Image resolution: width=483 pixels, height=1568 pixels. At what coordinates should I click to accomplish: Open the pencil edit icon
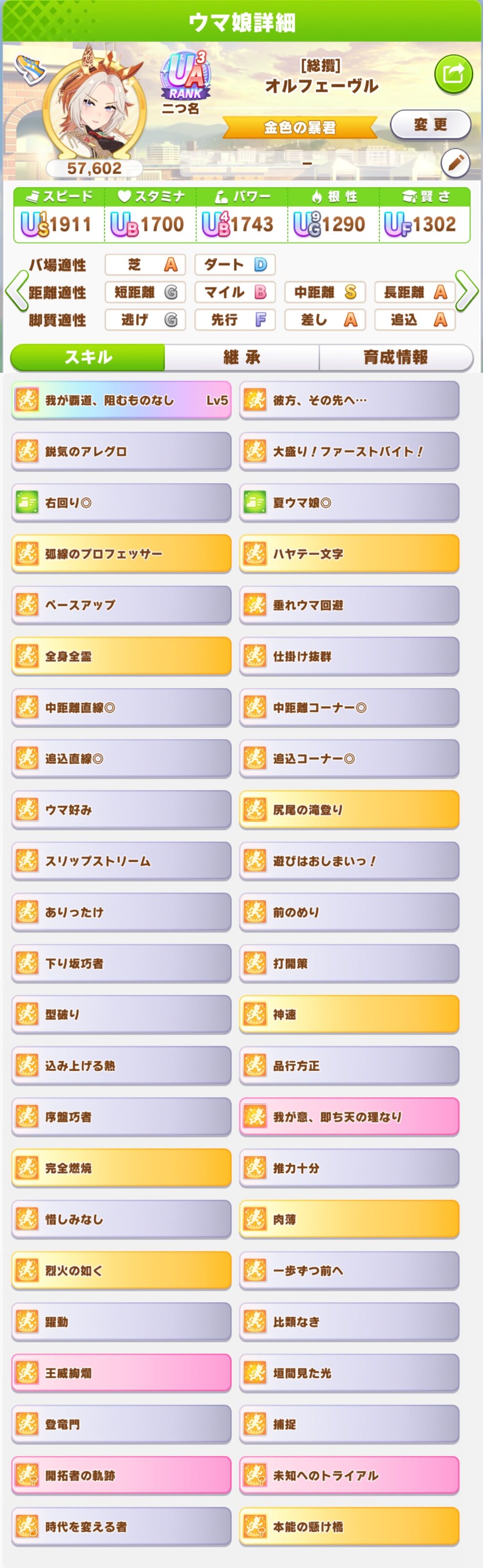point(455,163)
